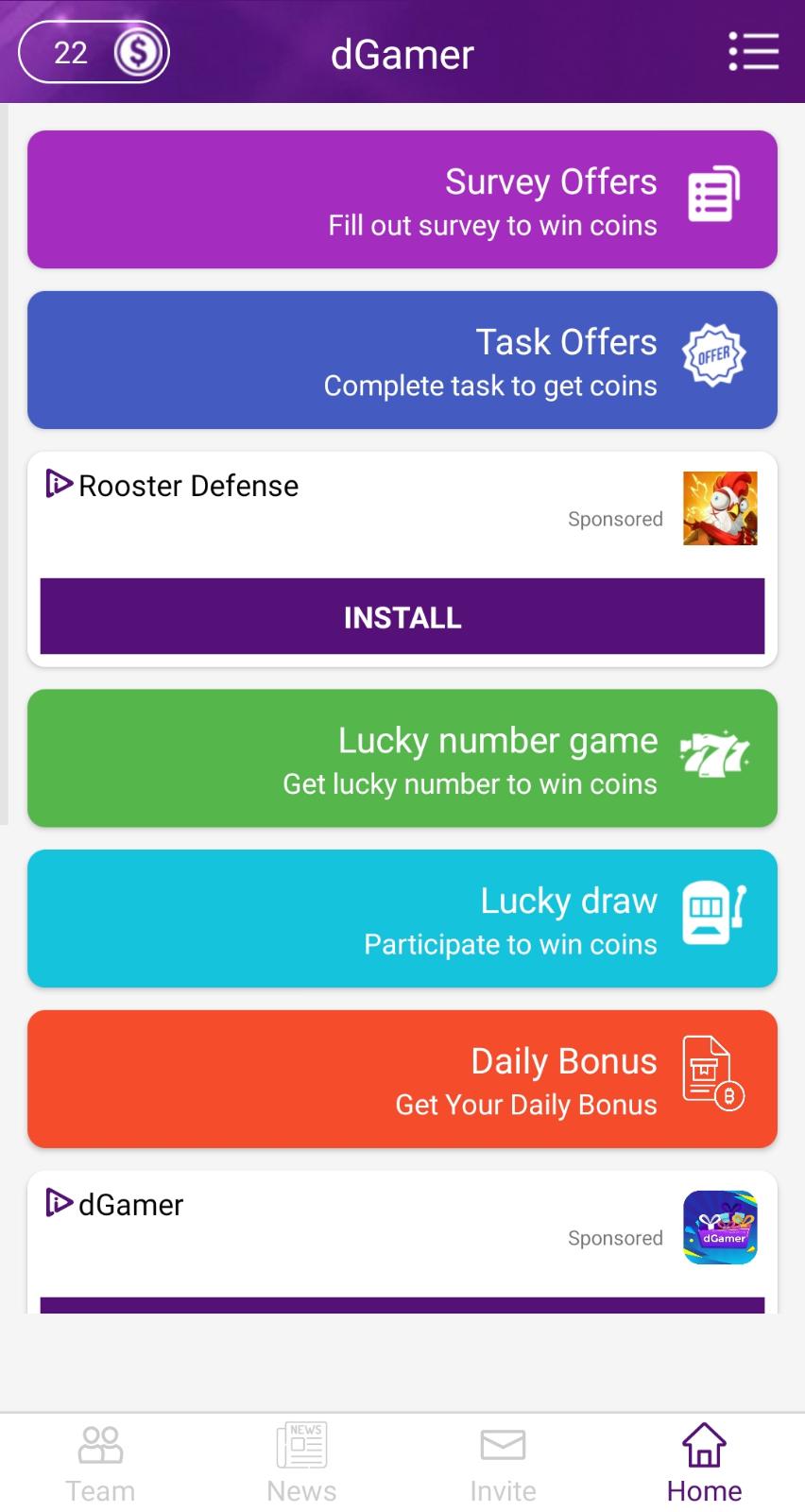The height and width of the screenshot is (1512, 805).
Task: Switch to the News tab
Action: coord(301,1463)
